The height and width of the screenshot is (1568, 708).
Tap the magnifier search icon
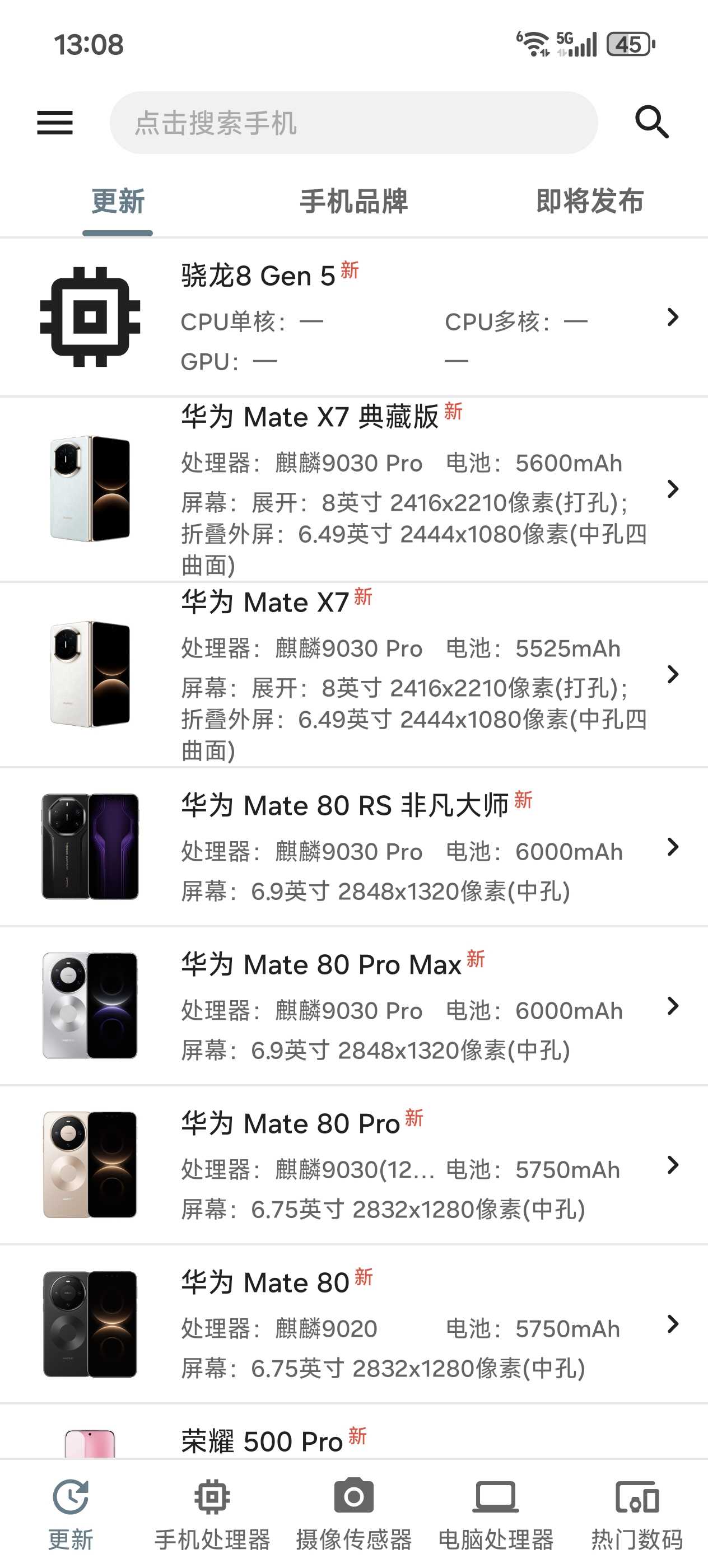[x=651, y=122]
